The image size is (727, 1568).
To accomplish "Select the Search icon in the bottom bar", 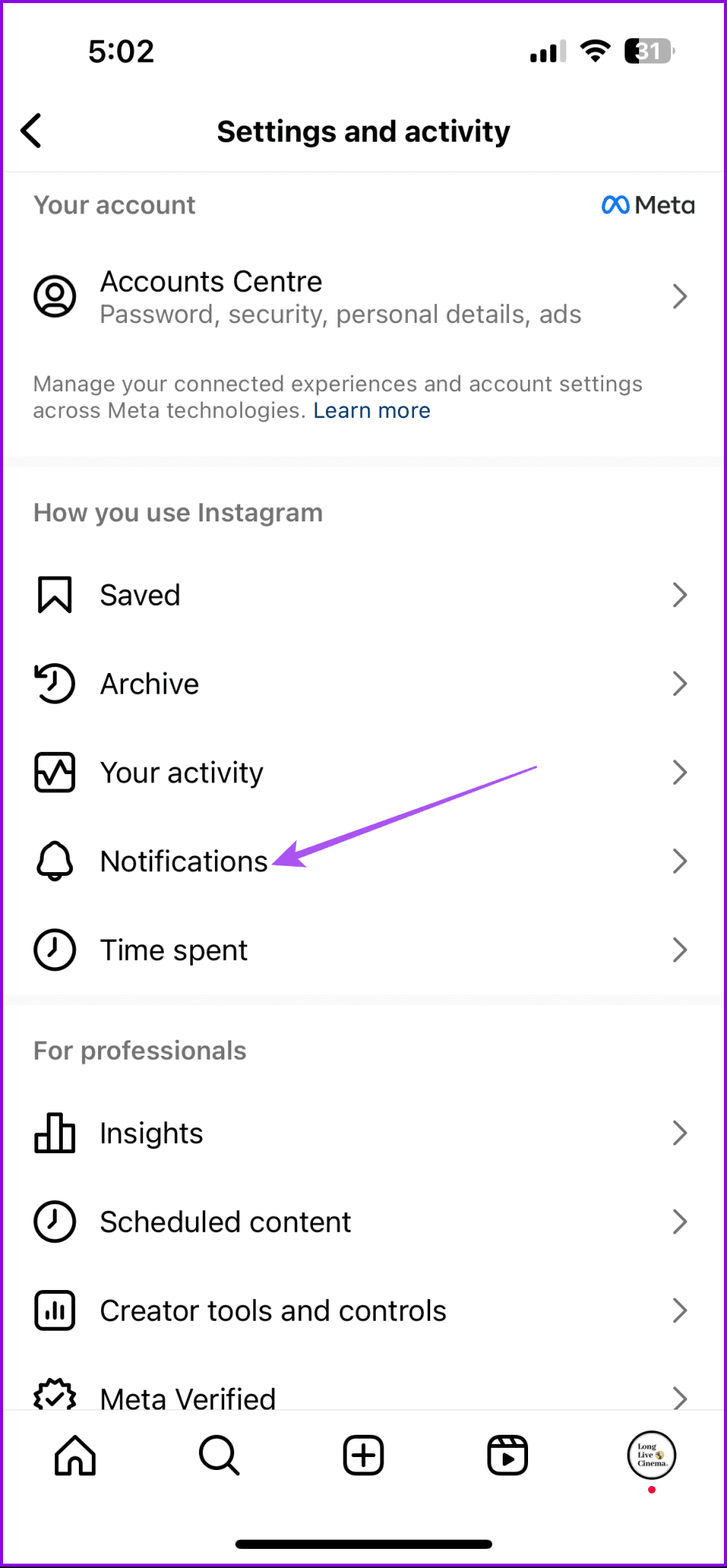I will coord(218,1455).
